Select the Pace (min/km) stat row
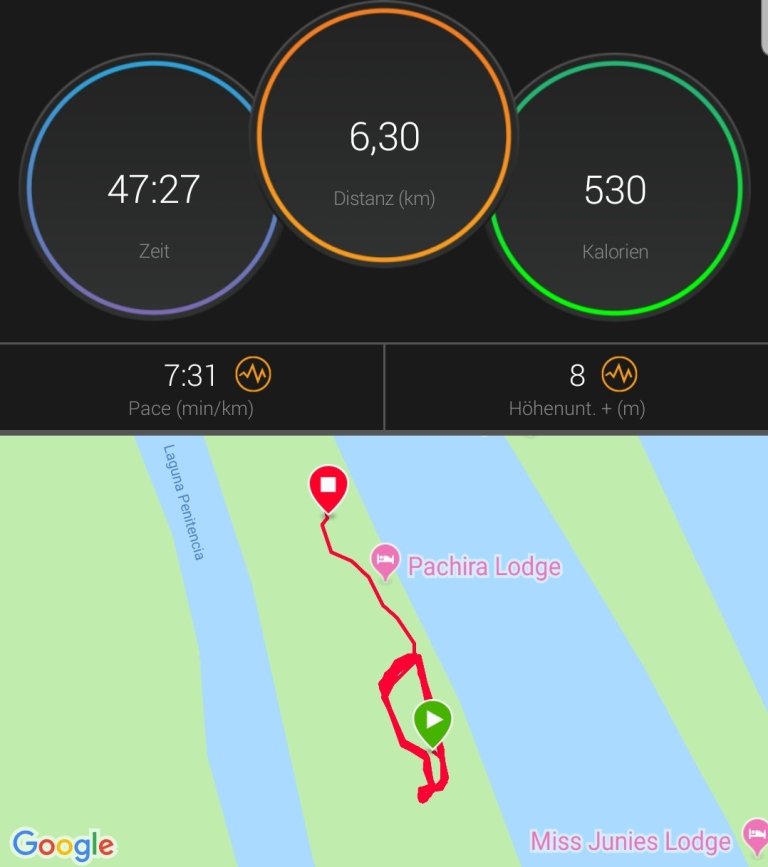This screenshot has width=768, height=867. (191, 388)
